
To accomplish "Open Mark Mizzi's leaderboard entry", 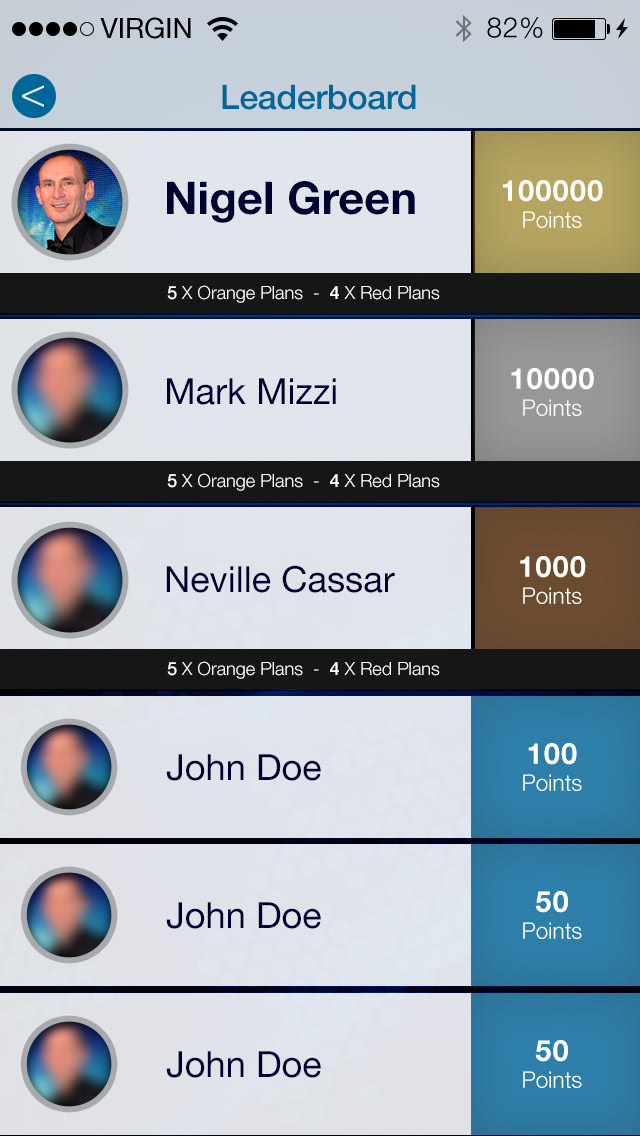I will [x=251, y=391].
